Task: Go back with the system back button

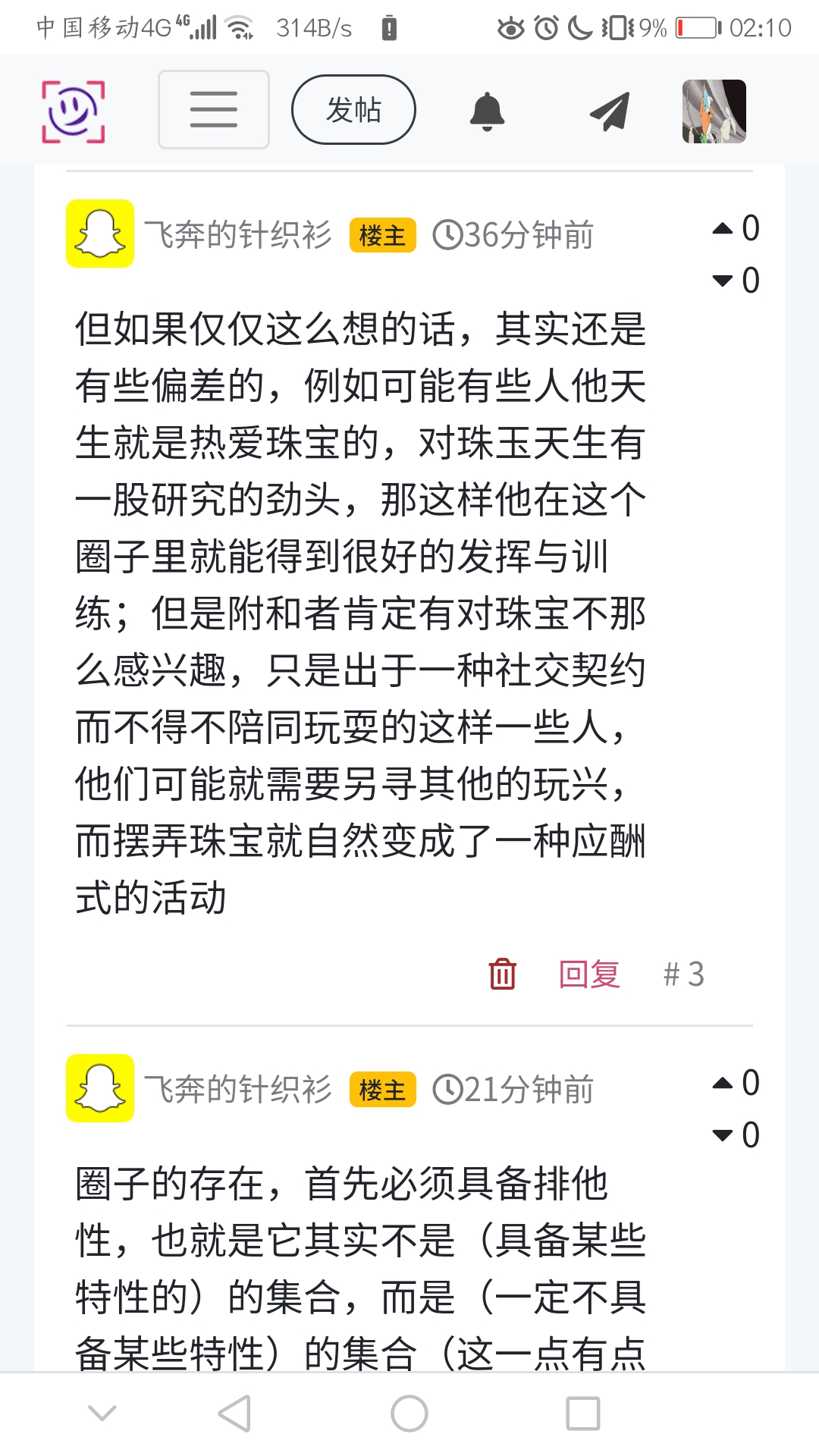Action: point(234,1414)
